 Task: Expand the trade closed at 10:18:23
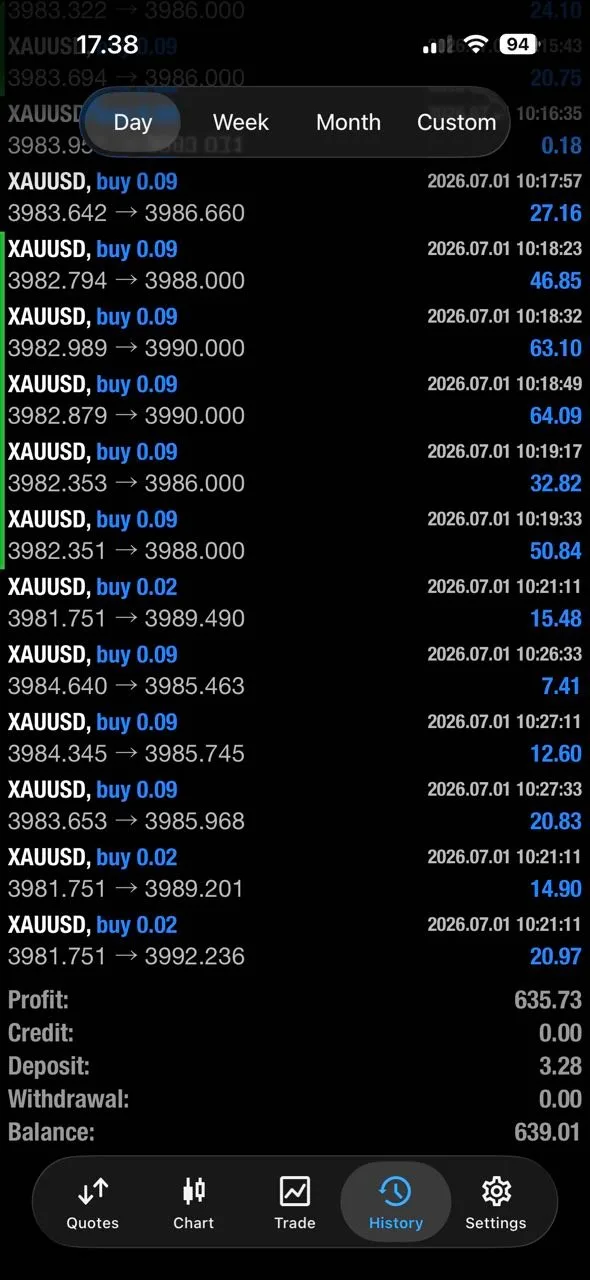click(x=295, y=265)
